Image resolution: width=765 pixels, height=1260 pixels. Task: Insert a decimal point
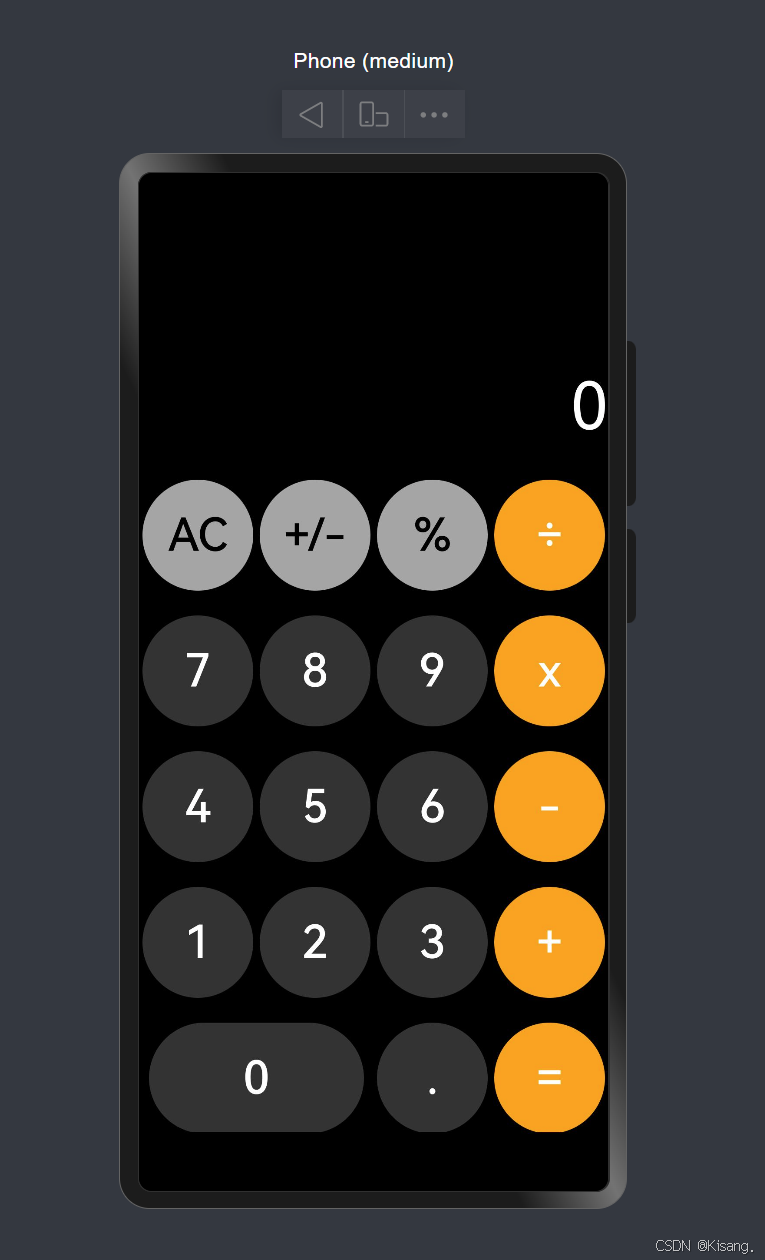pos(432,1077)
